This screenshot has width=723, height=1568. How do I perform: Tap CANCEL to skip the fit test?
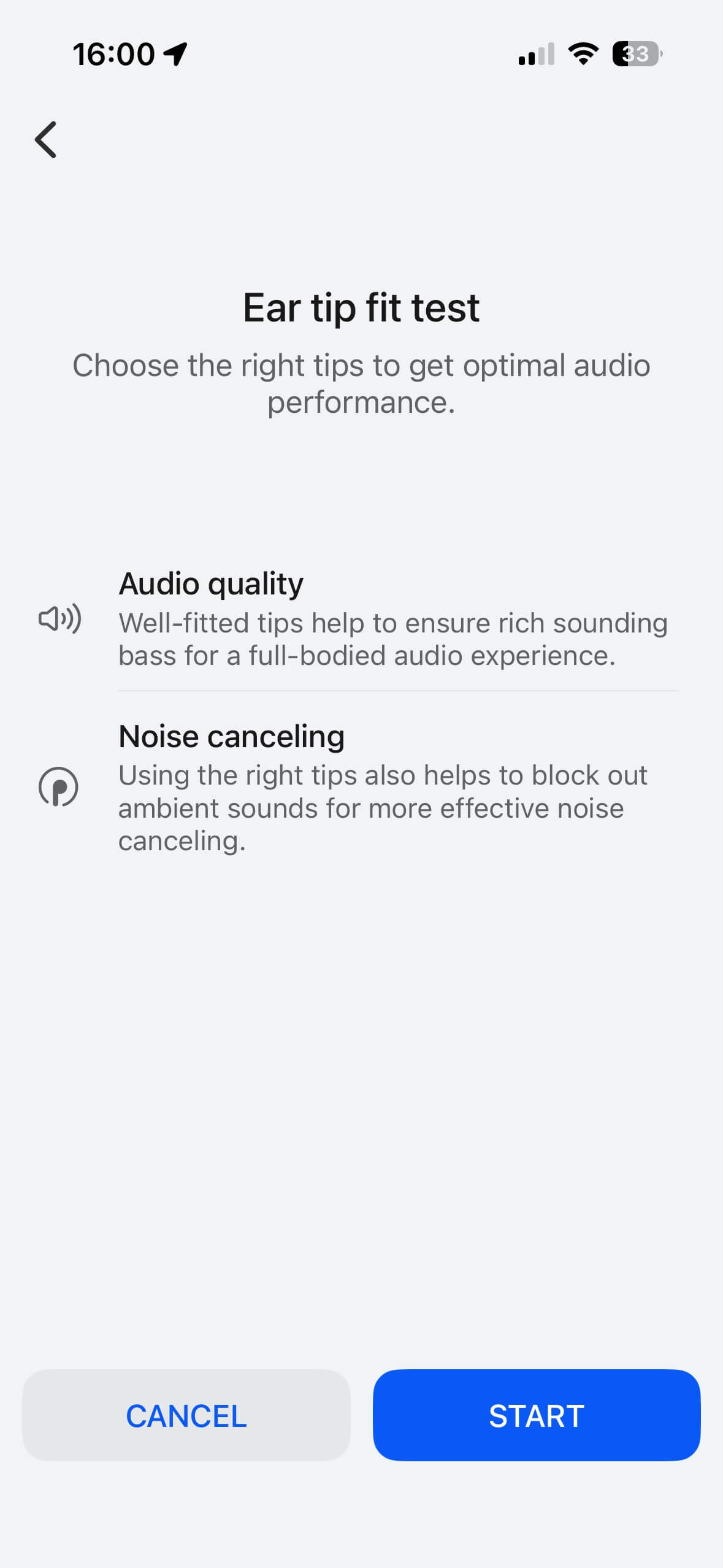click(186, 1415)
